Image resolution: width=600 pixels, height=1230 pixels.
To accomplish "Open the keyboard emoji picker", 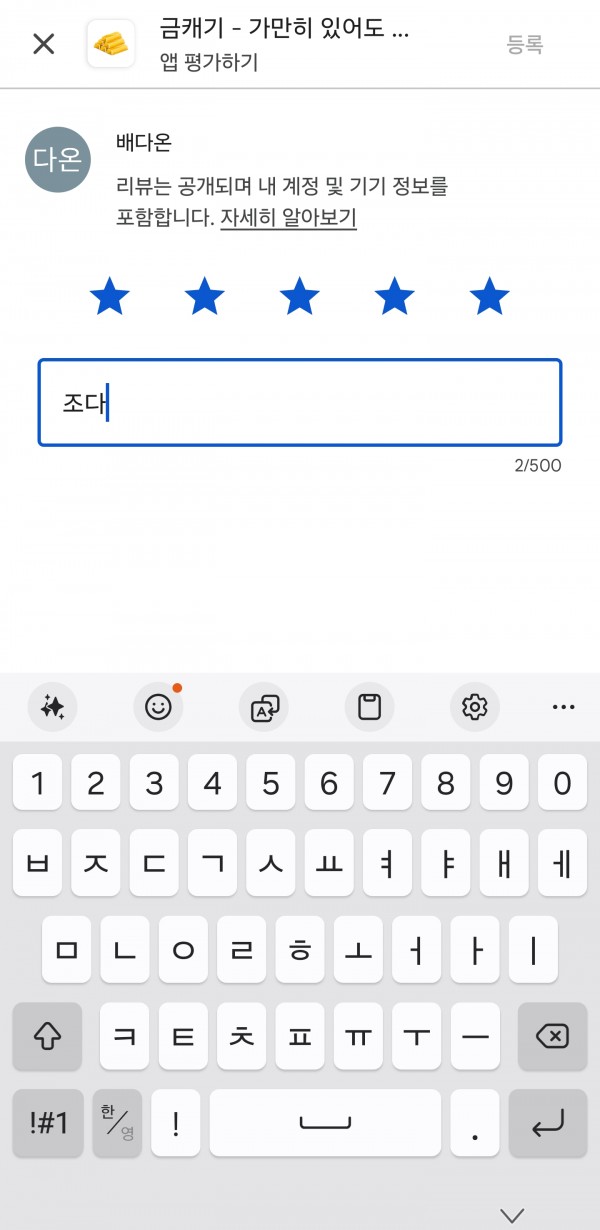I will [x=158, y=707].
